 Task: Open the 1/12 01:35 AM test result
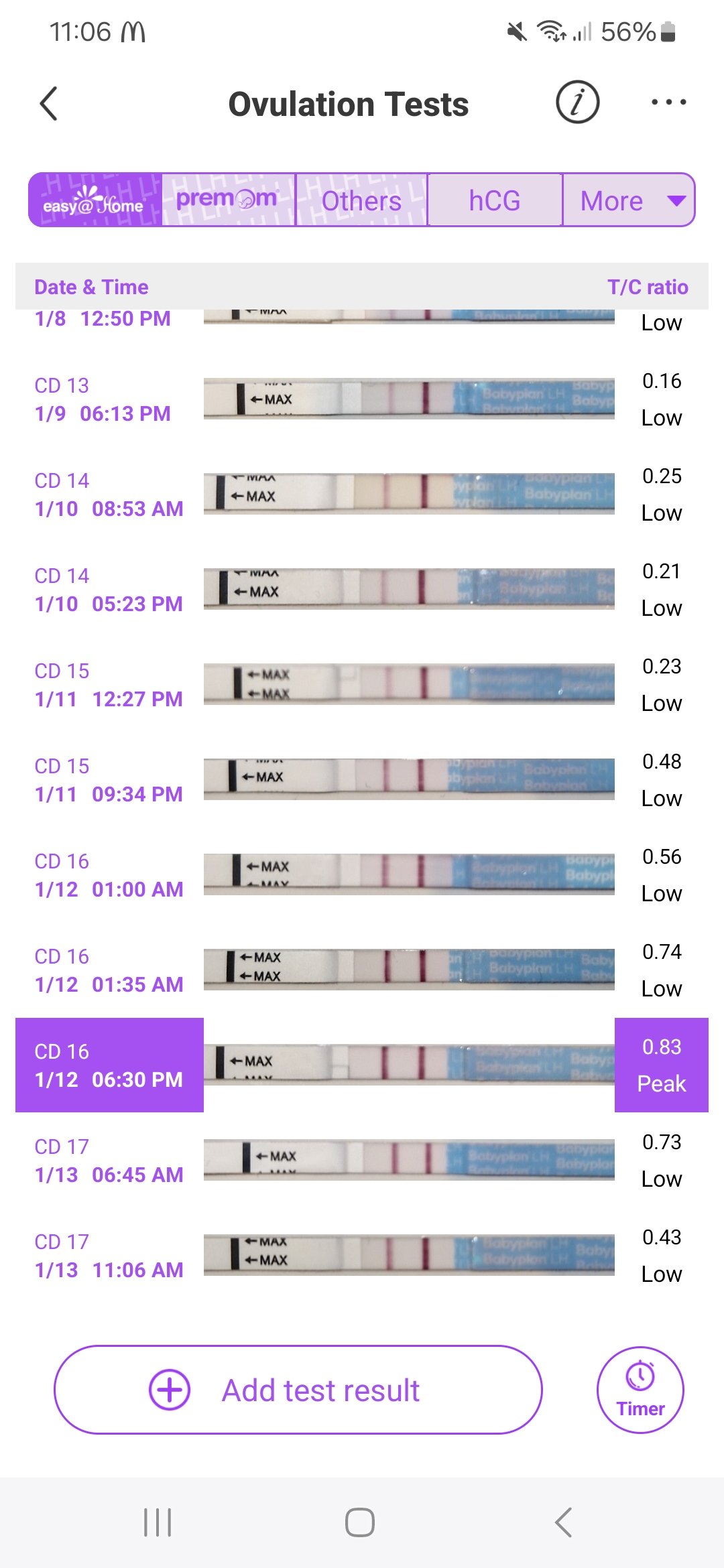coord(362,970)
